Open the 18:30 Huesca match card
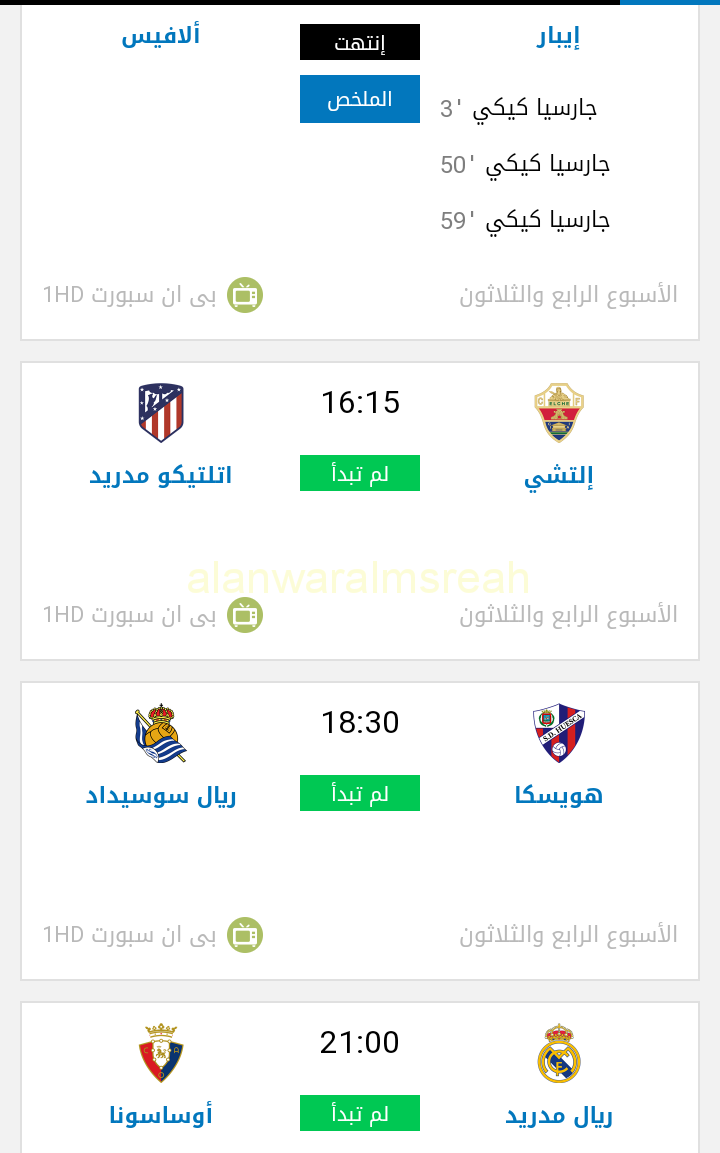 coord(360,722)
